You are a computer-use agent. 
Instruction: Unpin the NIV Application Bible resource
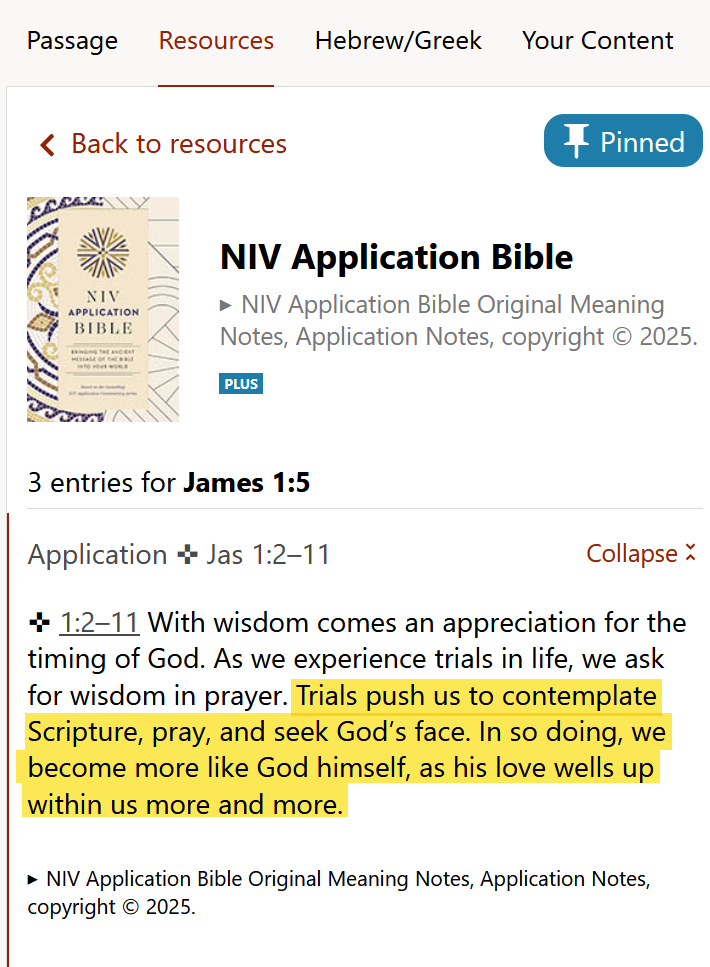[x=623, y=142]
